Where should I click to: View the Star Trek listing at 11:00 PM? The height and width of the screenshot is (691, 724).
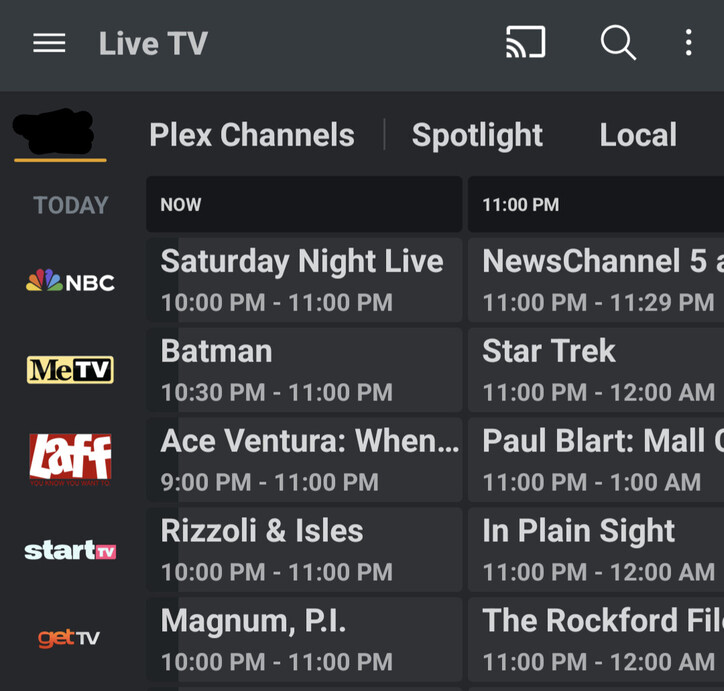click(x=596, y=369)
